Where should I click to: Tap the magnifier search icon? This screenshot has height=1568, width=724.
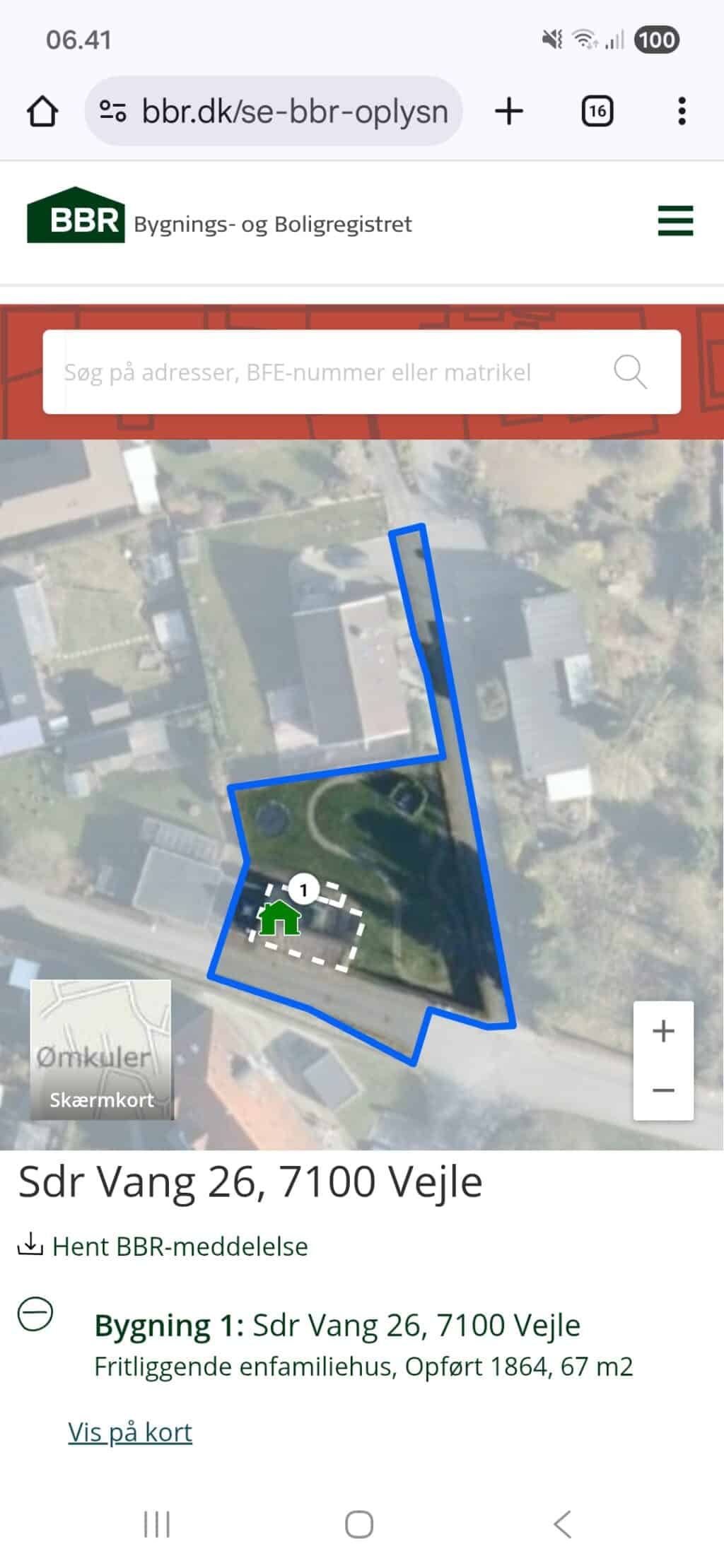(x=630, y=372)
